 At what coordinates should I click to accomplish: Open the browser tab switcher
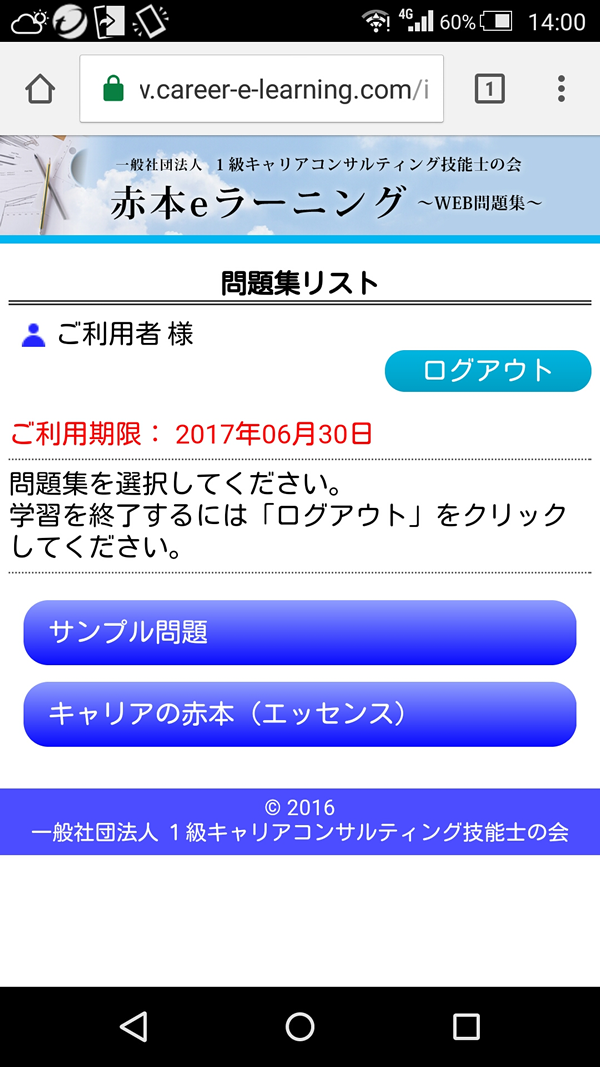[x=490, y=89]
